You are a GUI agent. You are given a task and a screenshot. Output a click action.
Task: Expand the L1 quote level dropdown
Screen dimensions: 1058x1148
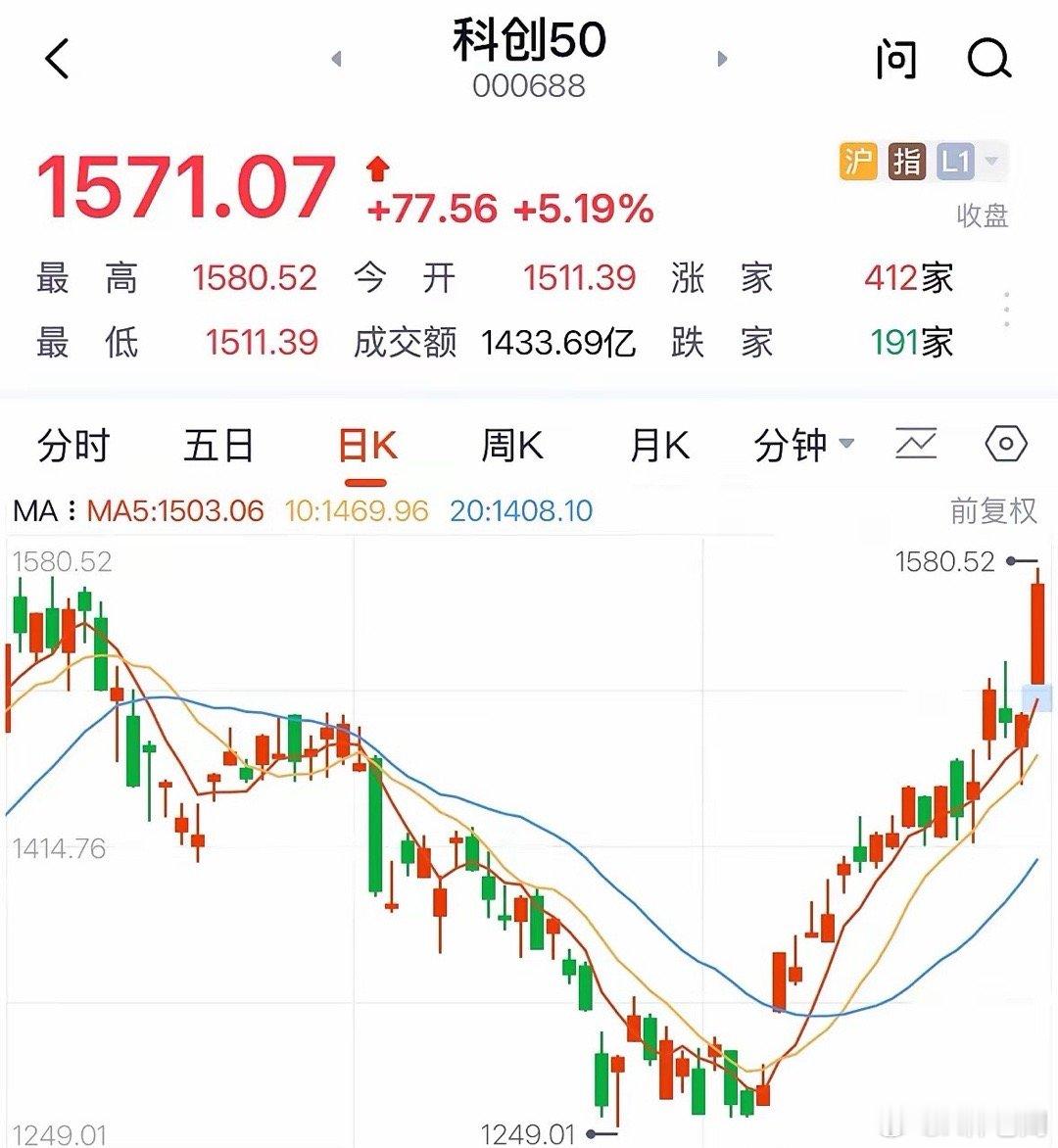pos(971,161)
